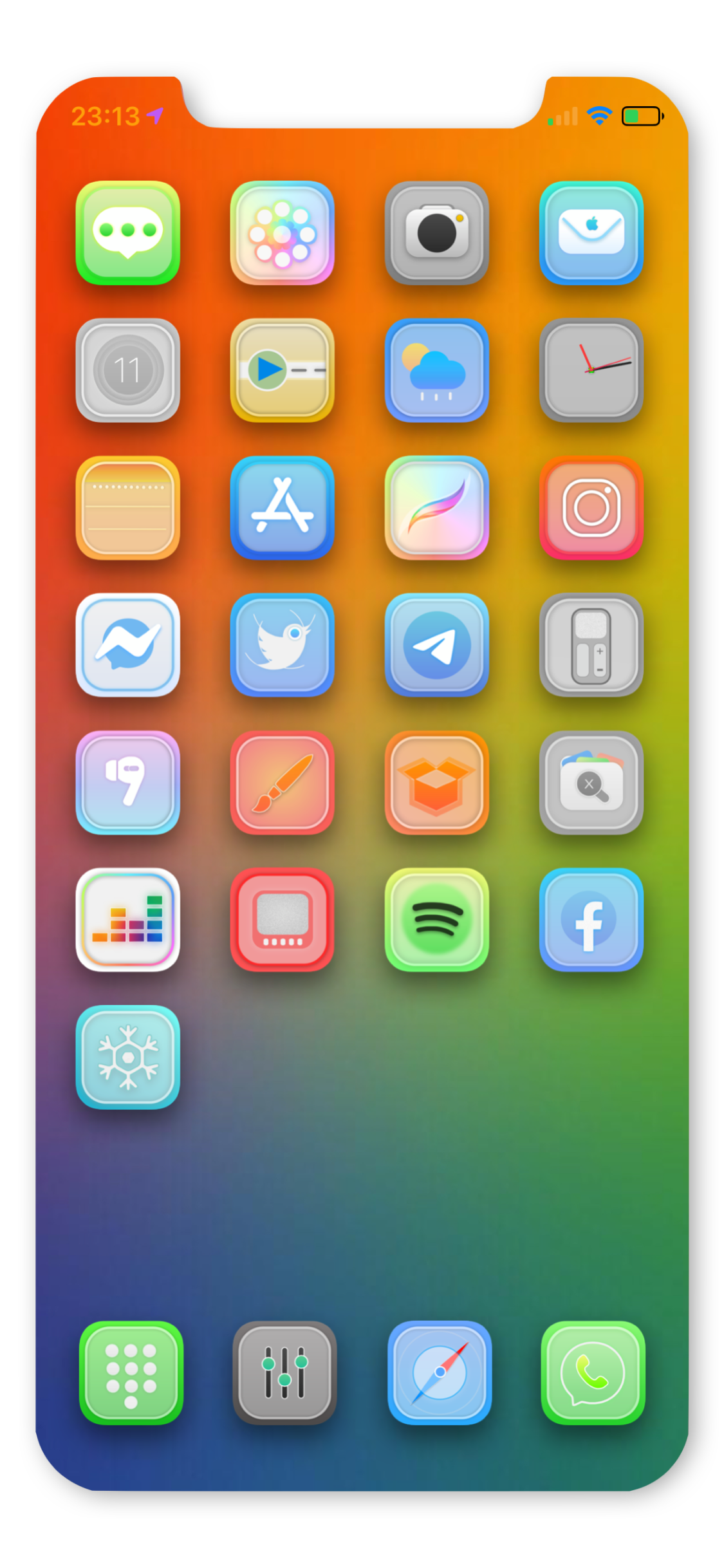Open the Maps app
Viewport: 724px width, 1568px height.
coord(282,370)
